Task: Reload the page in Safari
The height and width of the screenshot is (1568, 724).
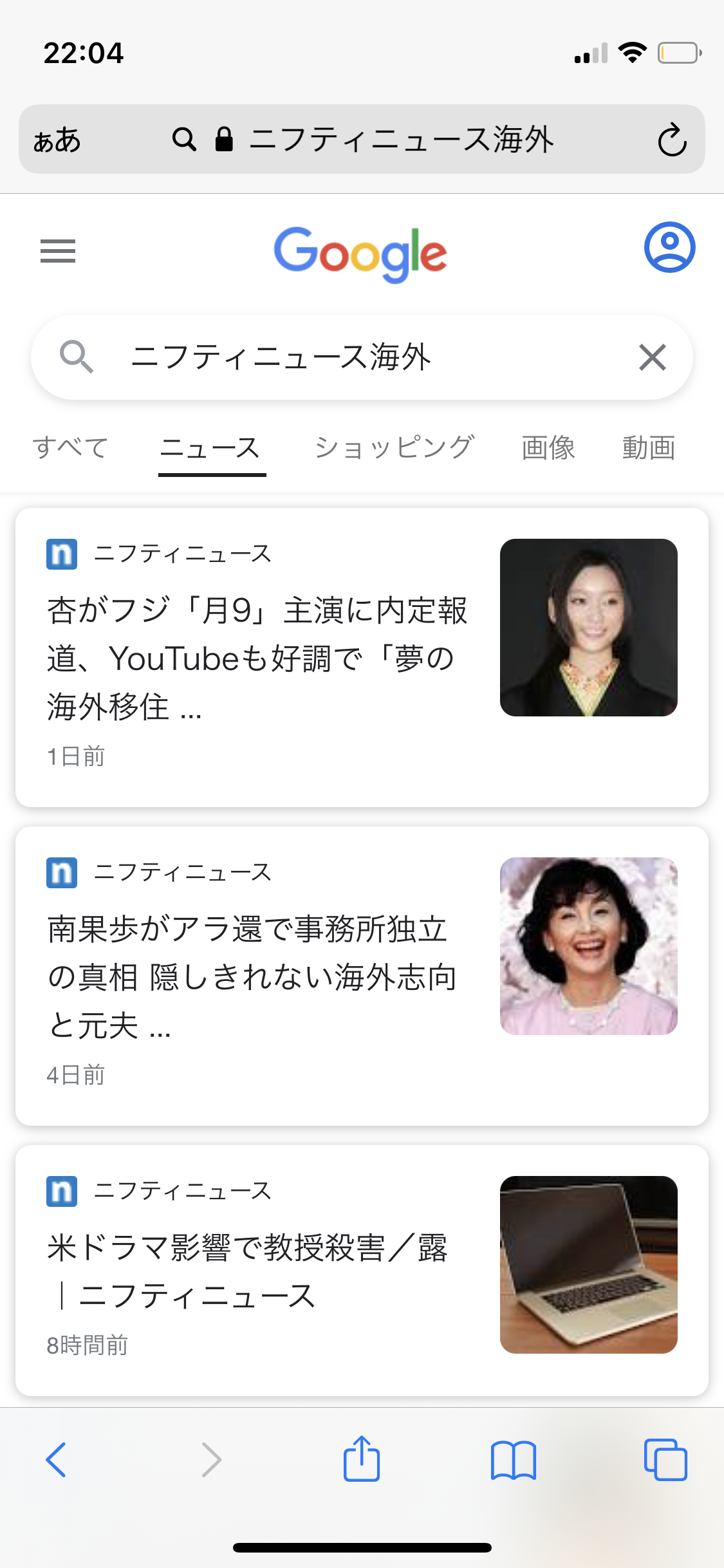Action: pos(672,140)
